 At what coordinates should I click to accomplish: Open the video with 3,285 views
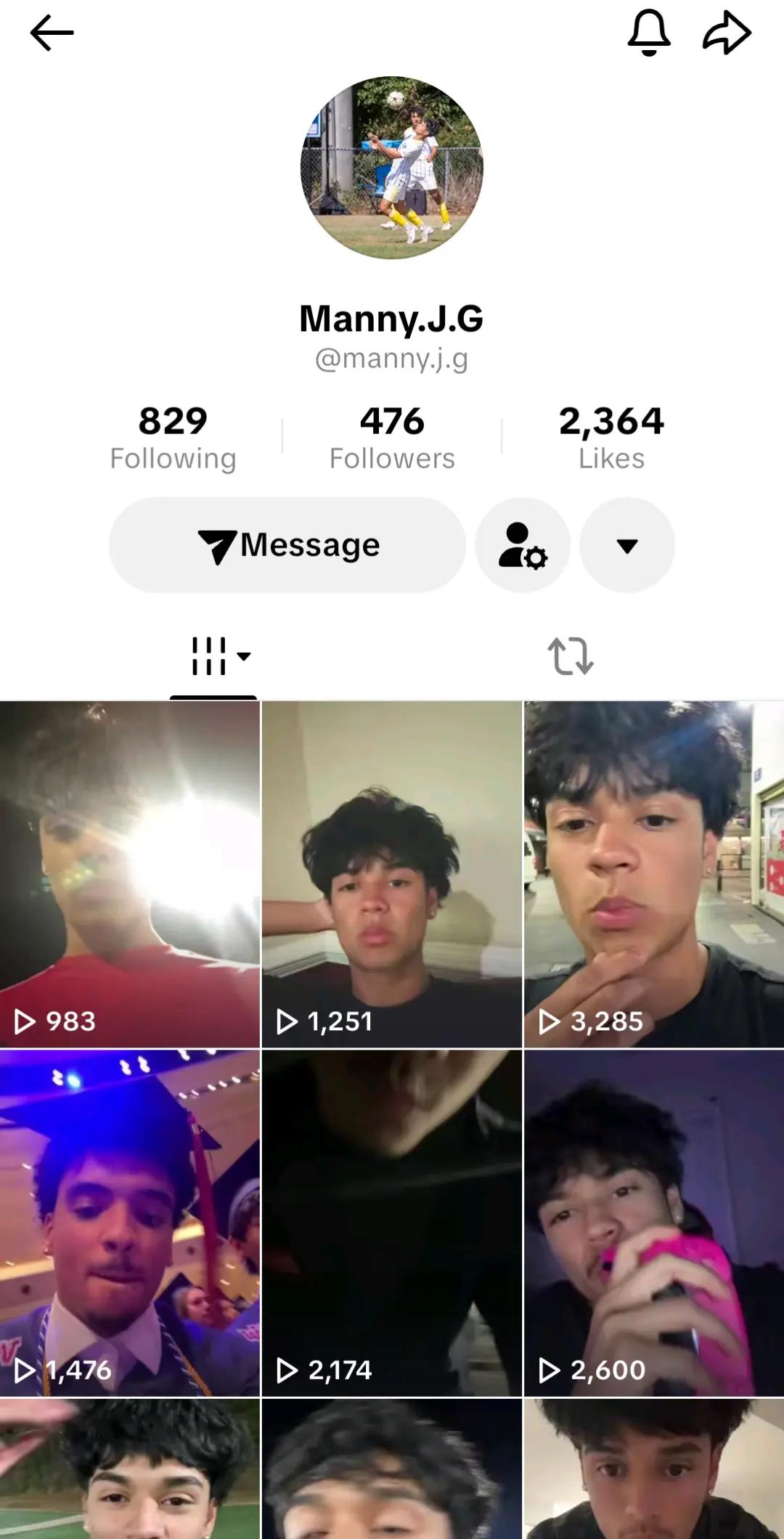[x=654, y=874]
